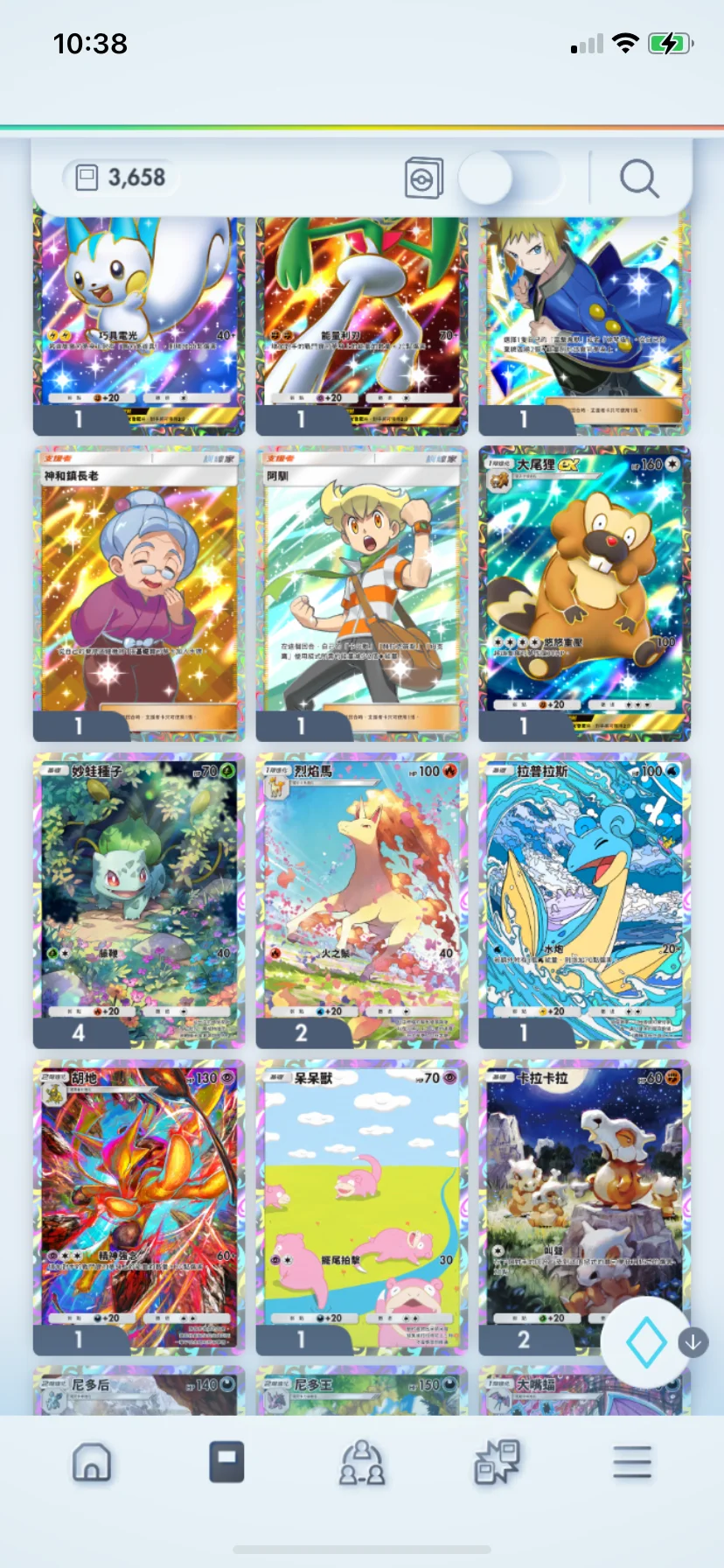
Task: Open the hamburger menu tab
Action: [631, 1462]
